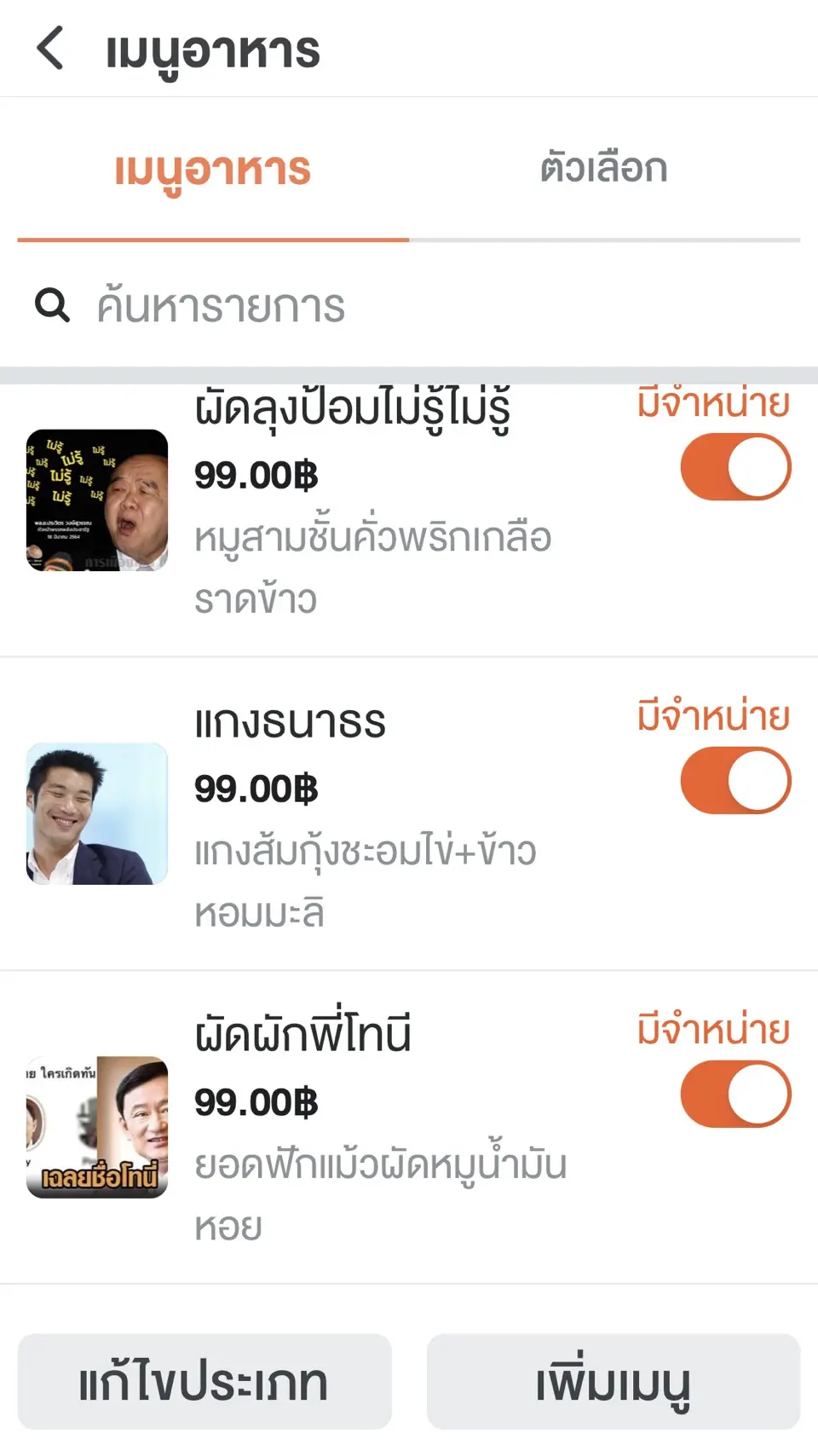Add a new menu with เพิ่มเมนู
The height and width of the screenshot is (1456, 818).
coord(613,1382)
